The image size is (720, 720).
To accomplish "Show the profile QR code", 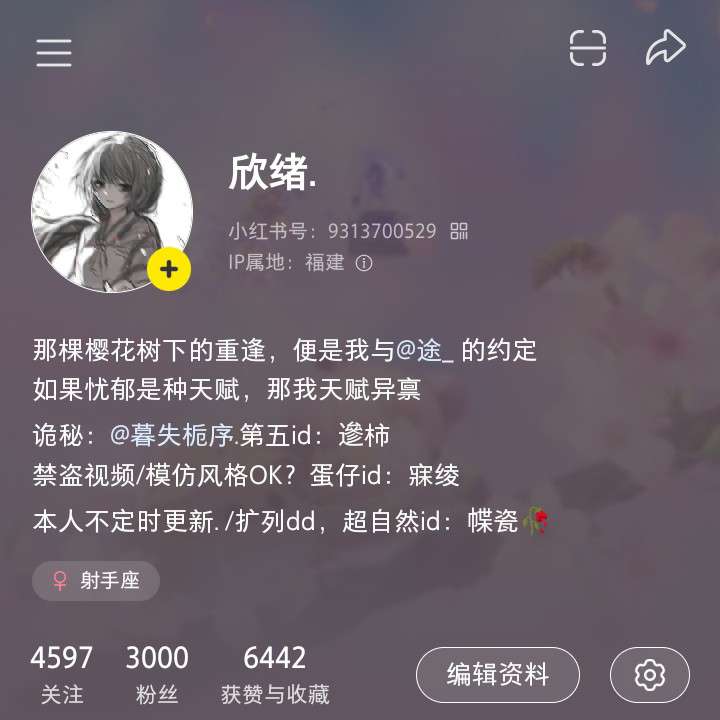I will (459, 231).
